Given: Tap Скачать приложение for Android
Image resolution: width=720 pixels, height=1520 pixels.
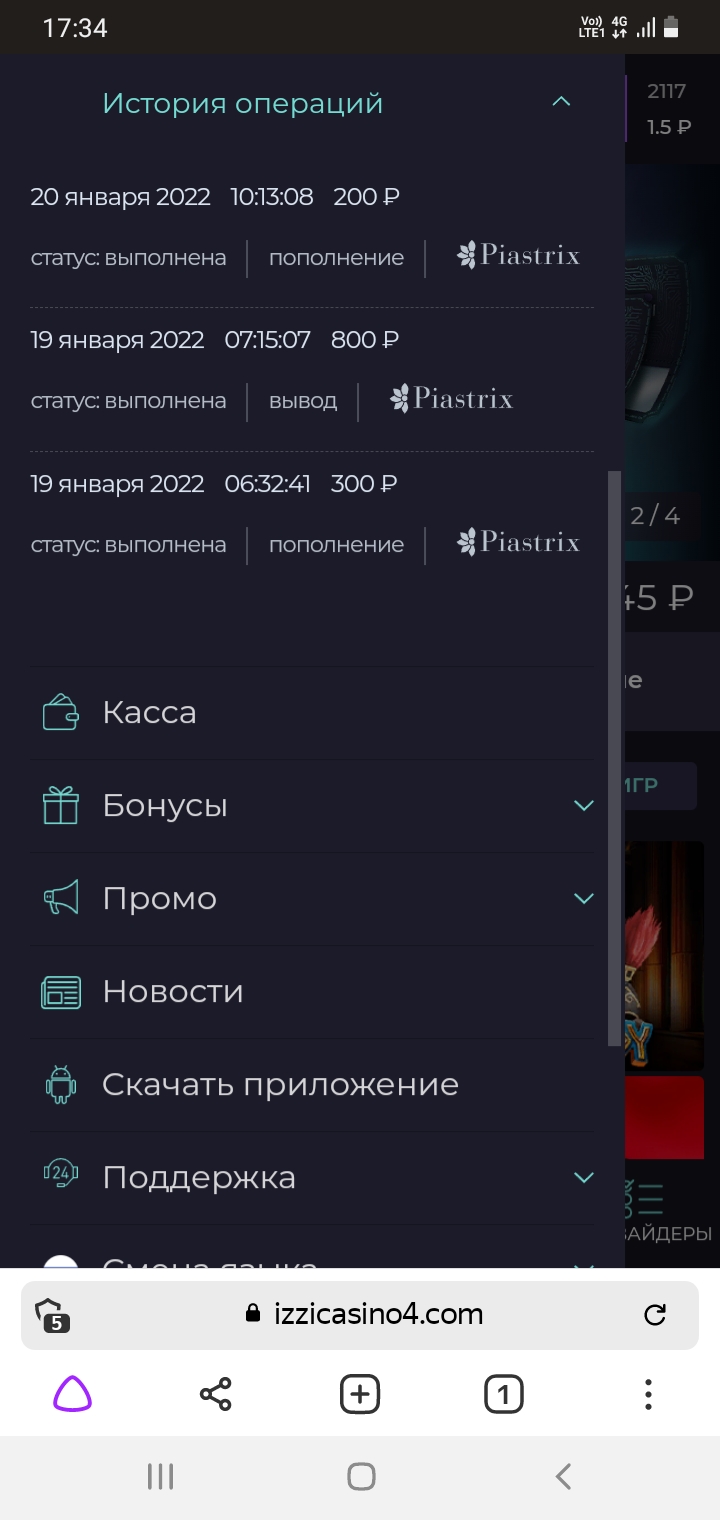Looking at the screenshot, I should (311, 1085).
